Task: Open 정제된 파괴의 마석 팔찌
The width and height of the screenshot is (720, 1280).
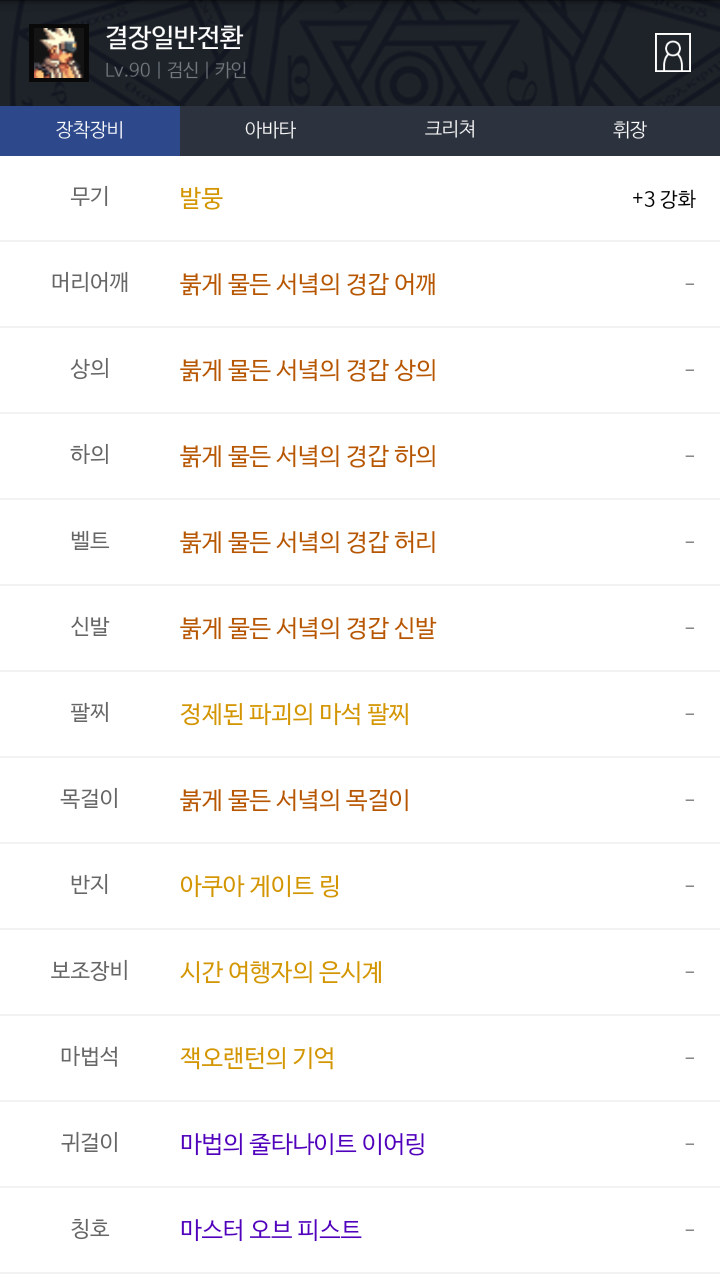Action: pos(295,714)
